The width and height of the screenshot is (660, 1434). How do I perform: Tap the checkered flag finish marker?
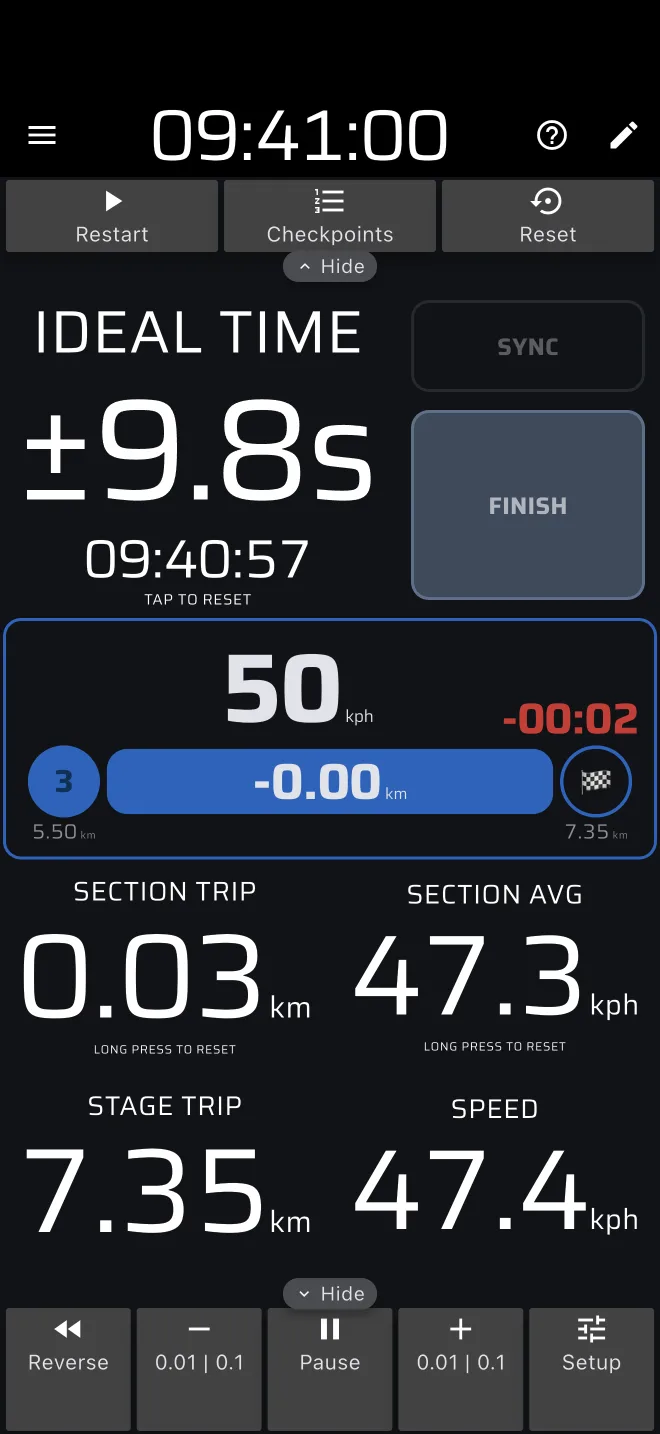coord(596,781)
